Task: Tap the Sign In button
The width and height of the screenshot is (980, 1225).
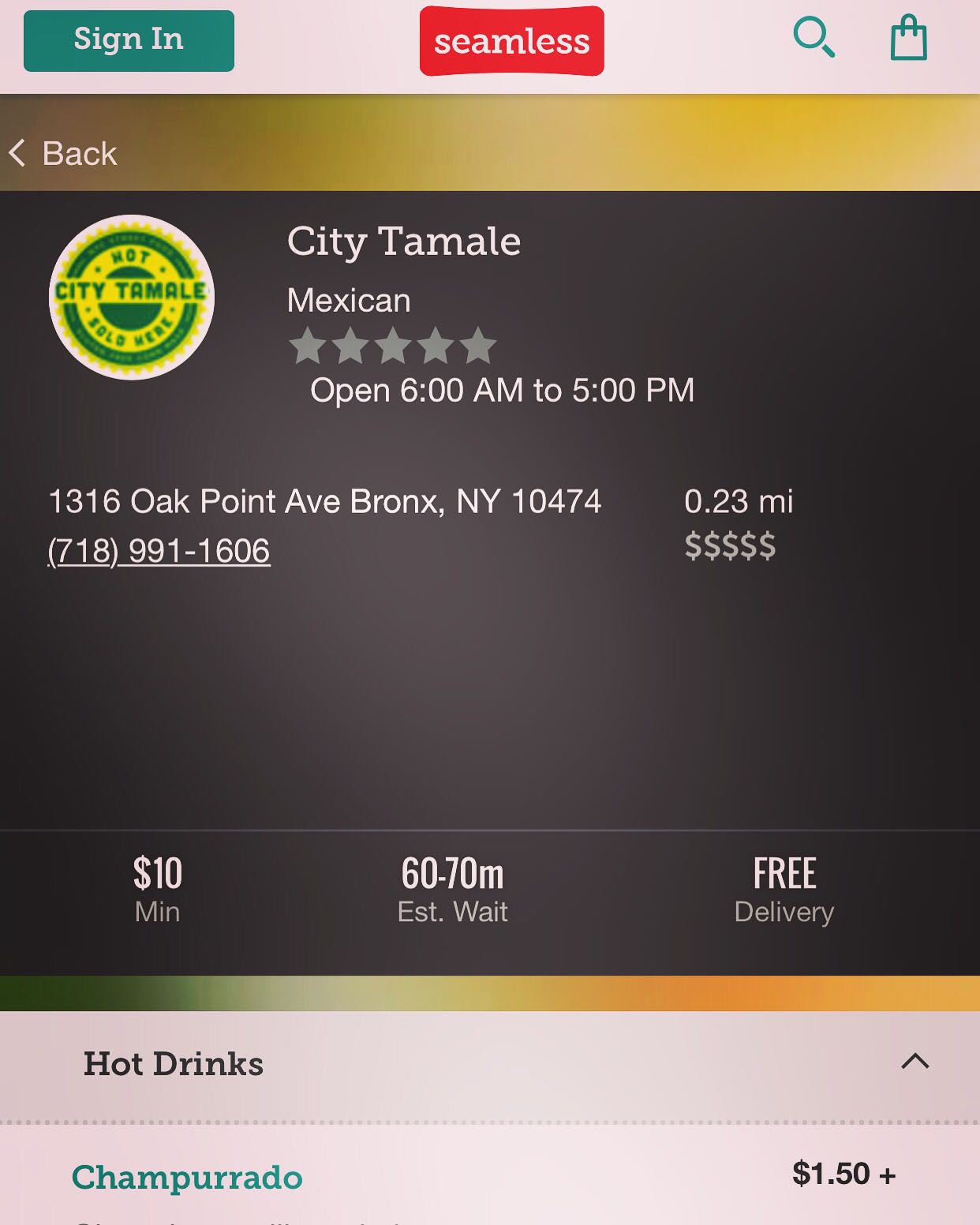Action: pyautogui.click(x=129, y=40)
